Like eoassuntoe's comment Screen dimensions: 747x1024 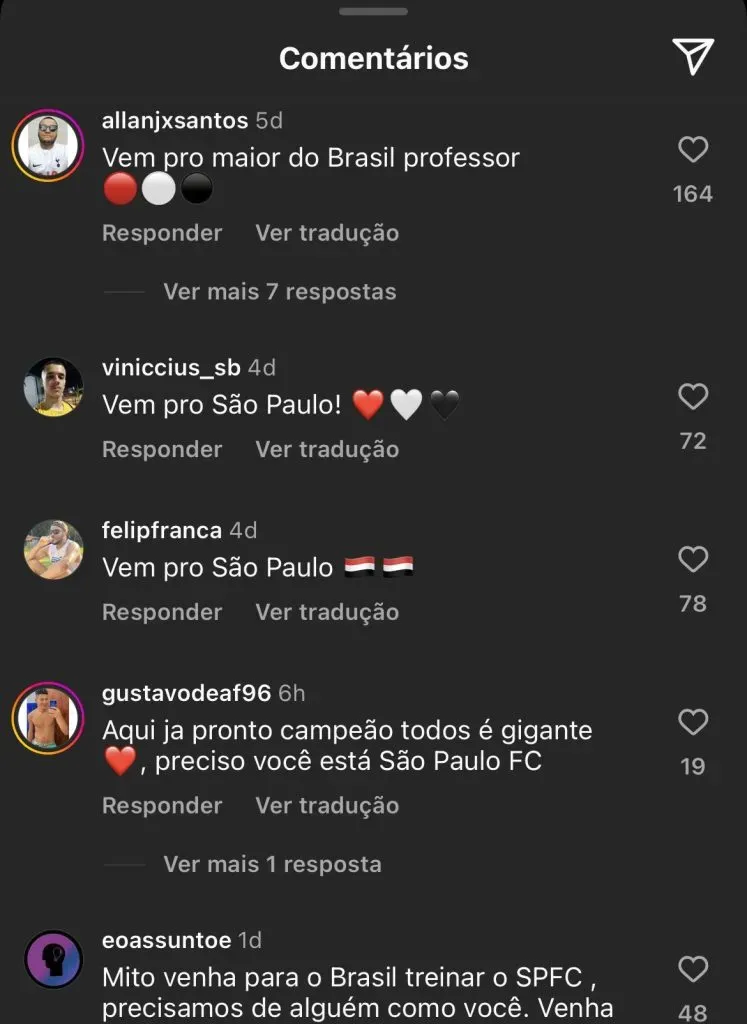pos(693,969)
